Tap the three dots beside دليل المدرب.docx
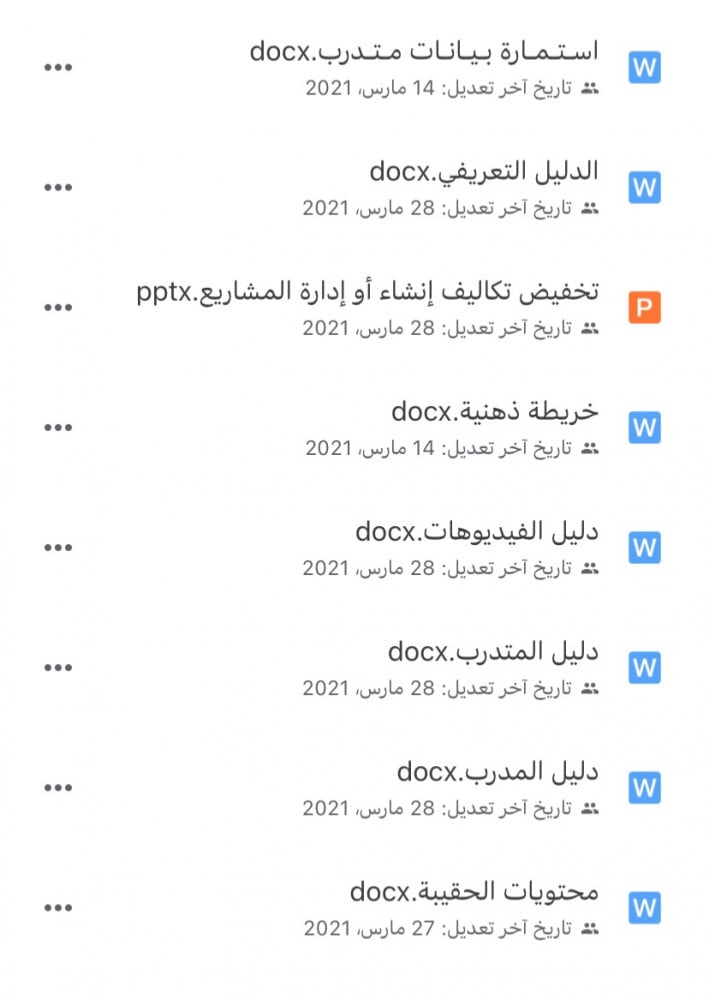This screenshot has width=709, height=1000. (58, 787)
